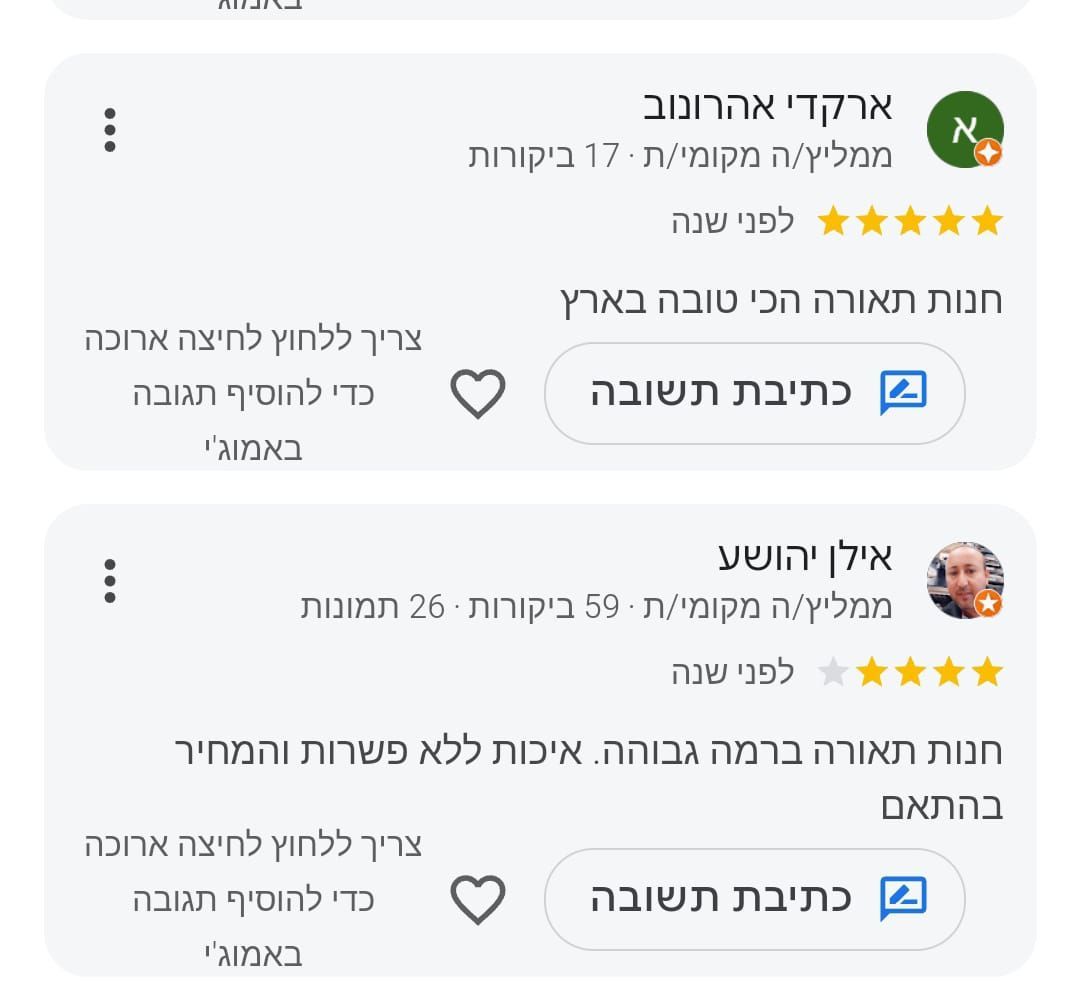Like ארקדי אהרונוב's review with the heart
1080x983 pixels.
coord(477,393)
